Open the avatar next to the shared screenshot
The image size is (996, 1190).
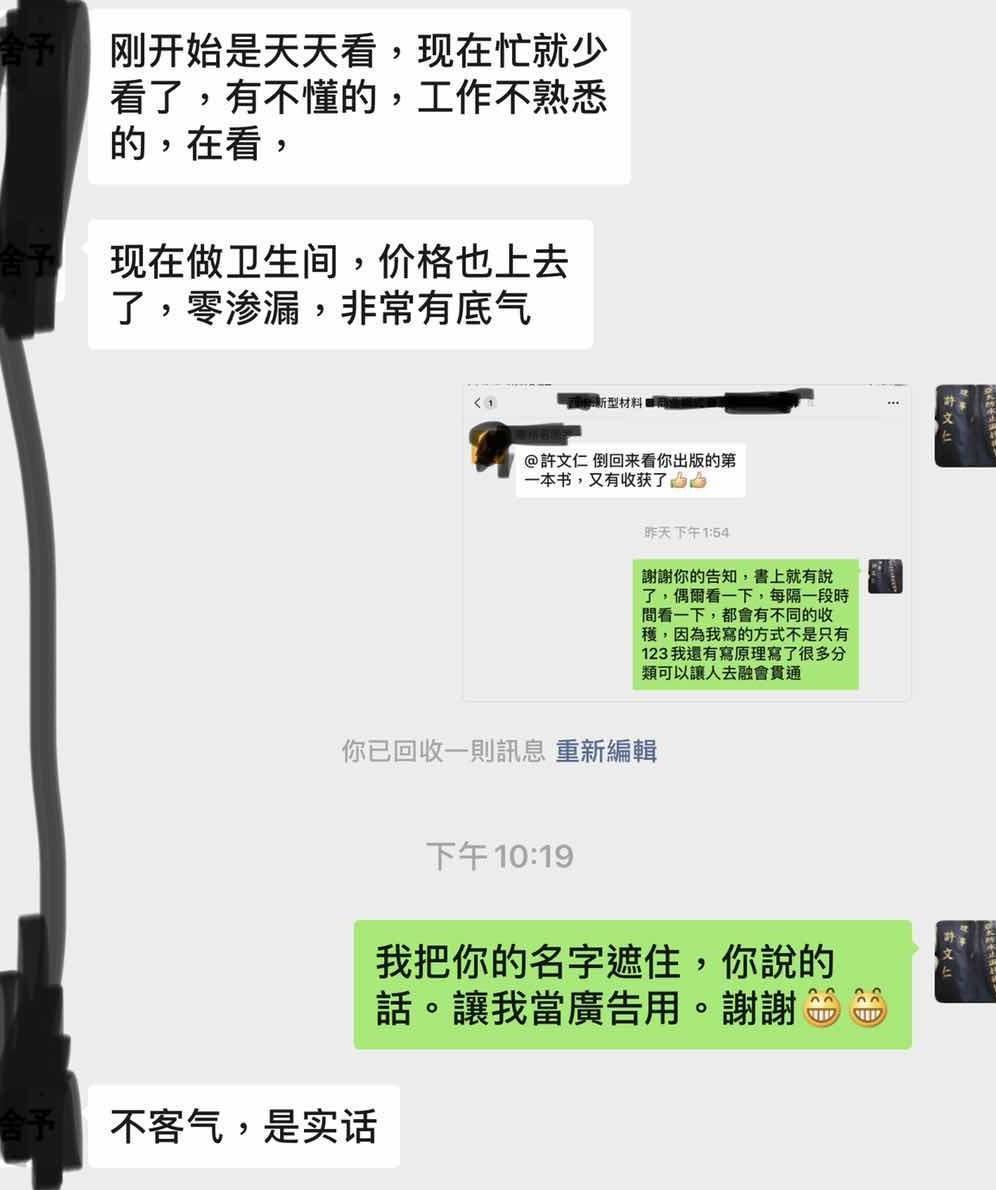(x=964, y=425)
